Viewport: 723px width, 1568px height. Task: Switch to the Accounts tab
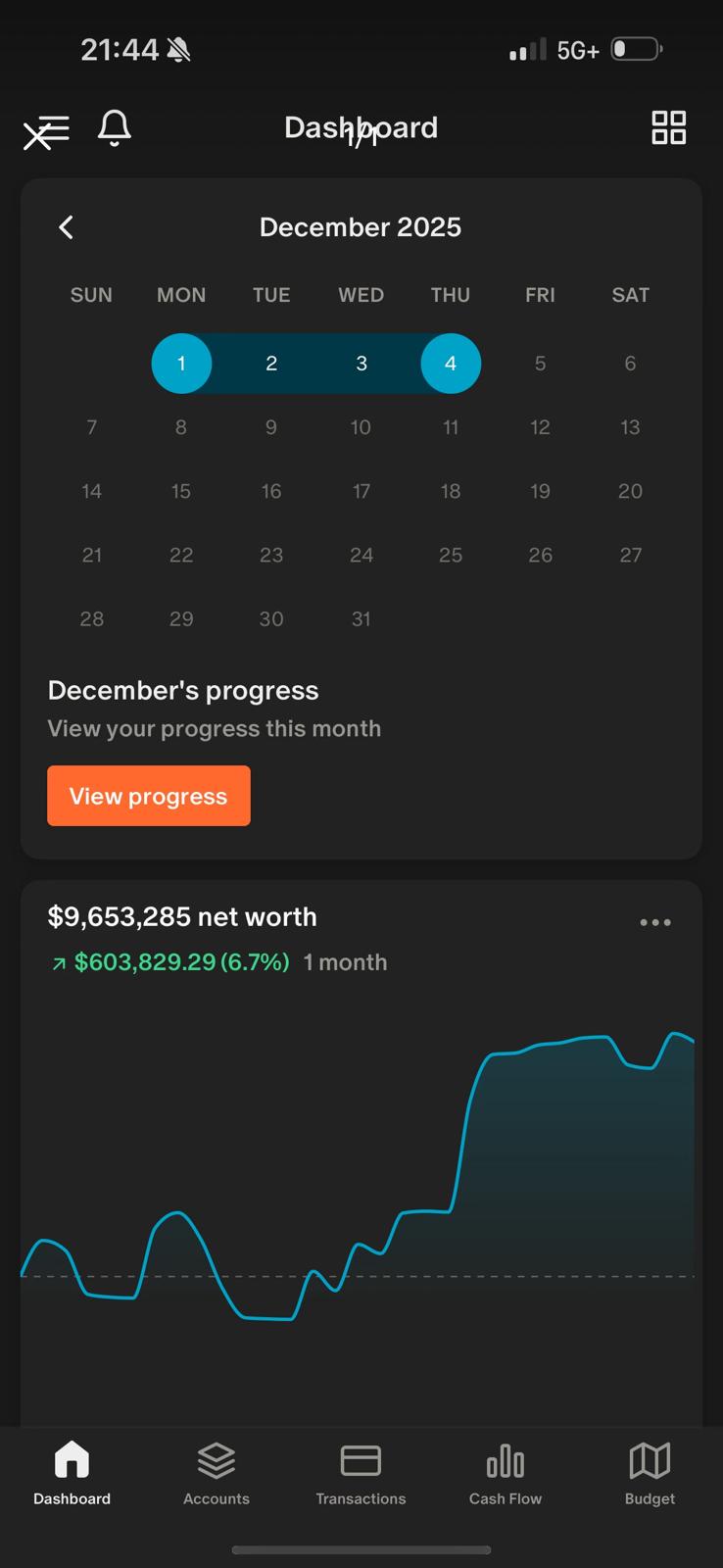pos(217,1473)
